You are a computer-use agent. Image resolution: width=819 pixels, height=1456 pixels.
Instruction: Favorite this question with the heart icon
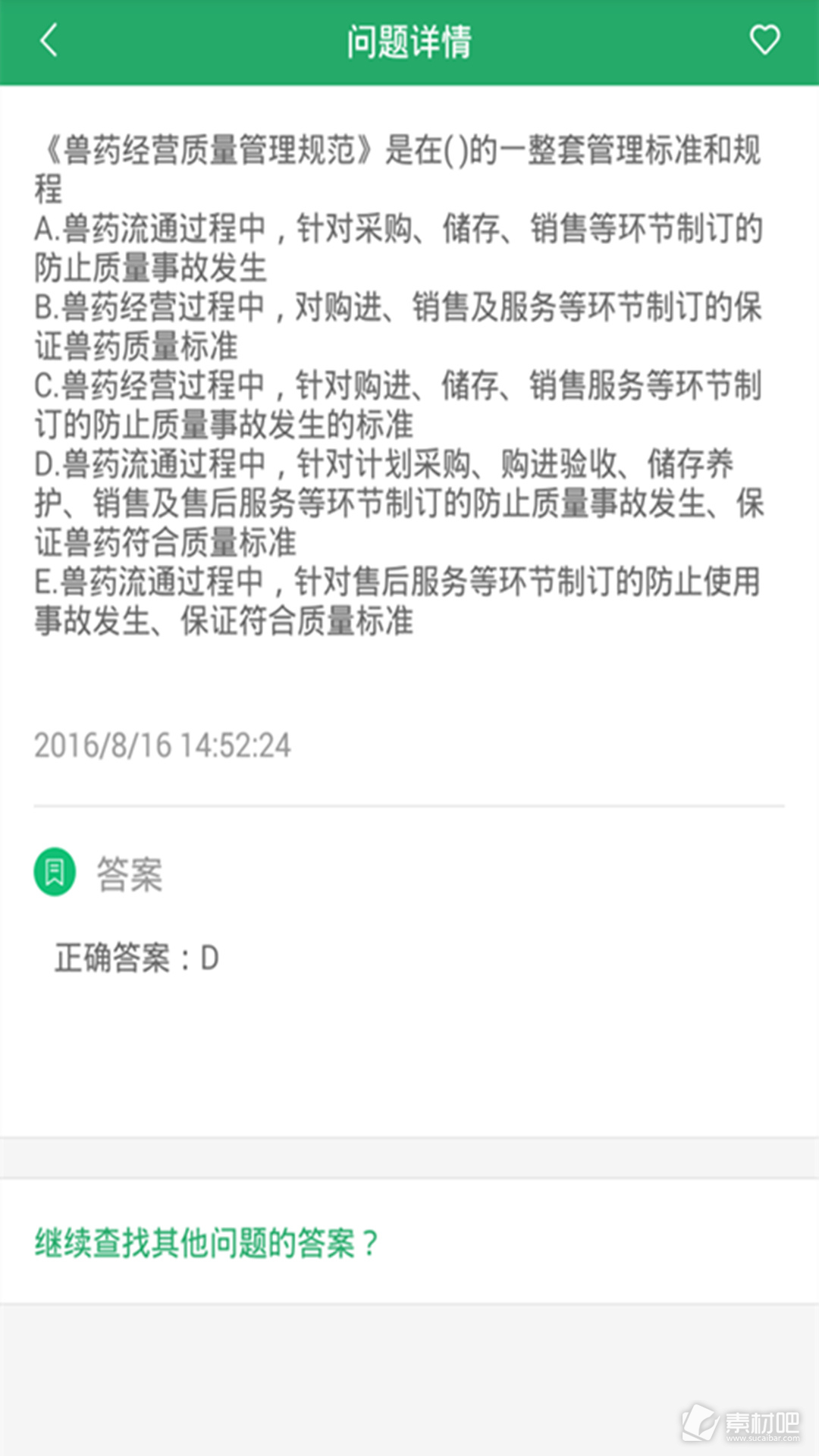click(x=764, y=40)
